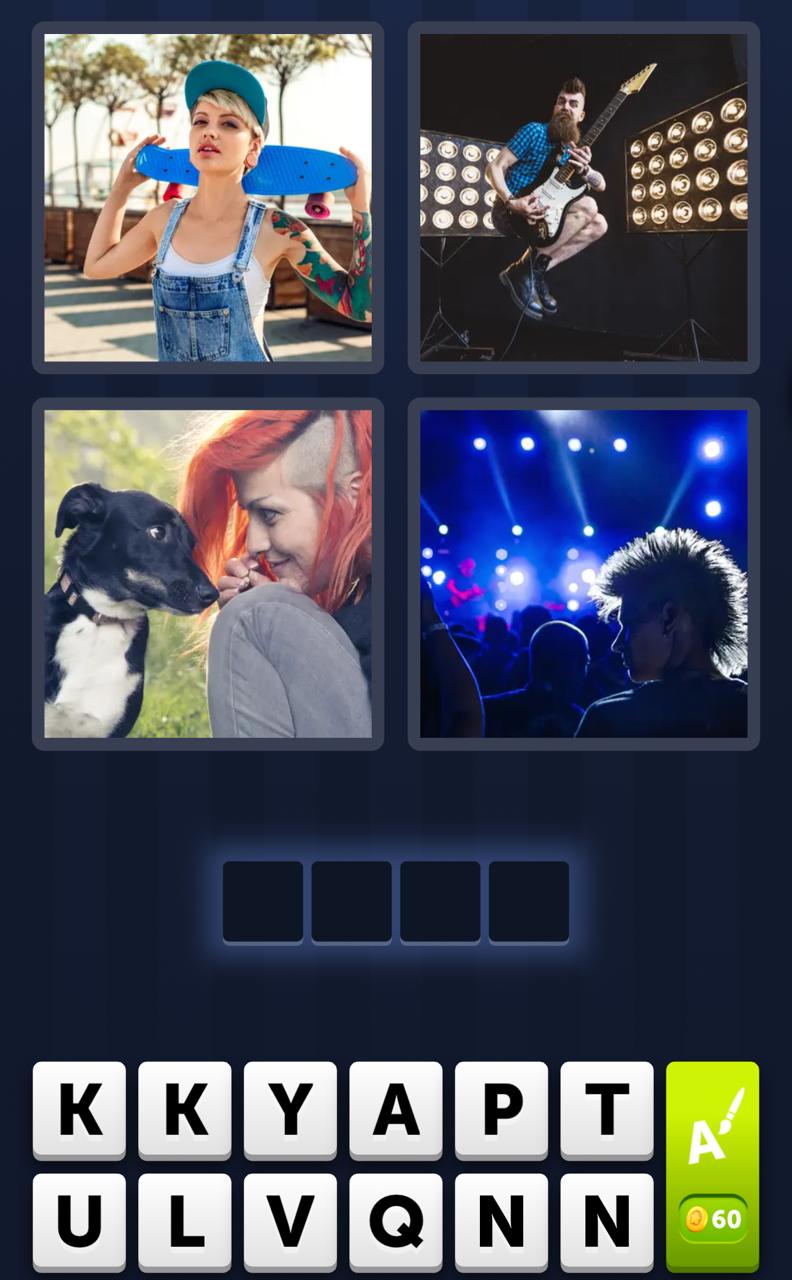Image resolution: width=792 pixels, height=1280 pixels.
Task: Select the letter P tile
Action: tap(501, 1110)
